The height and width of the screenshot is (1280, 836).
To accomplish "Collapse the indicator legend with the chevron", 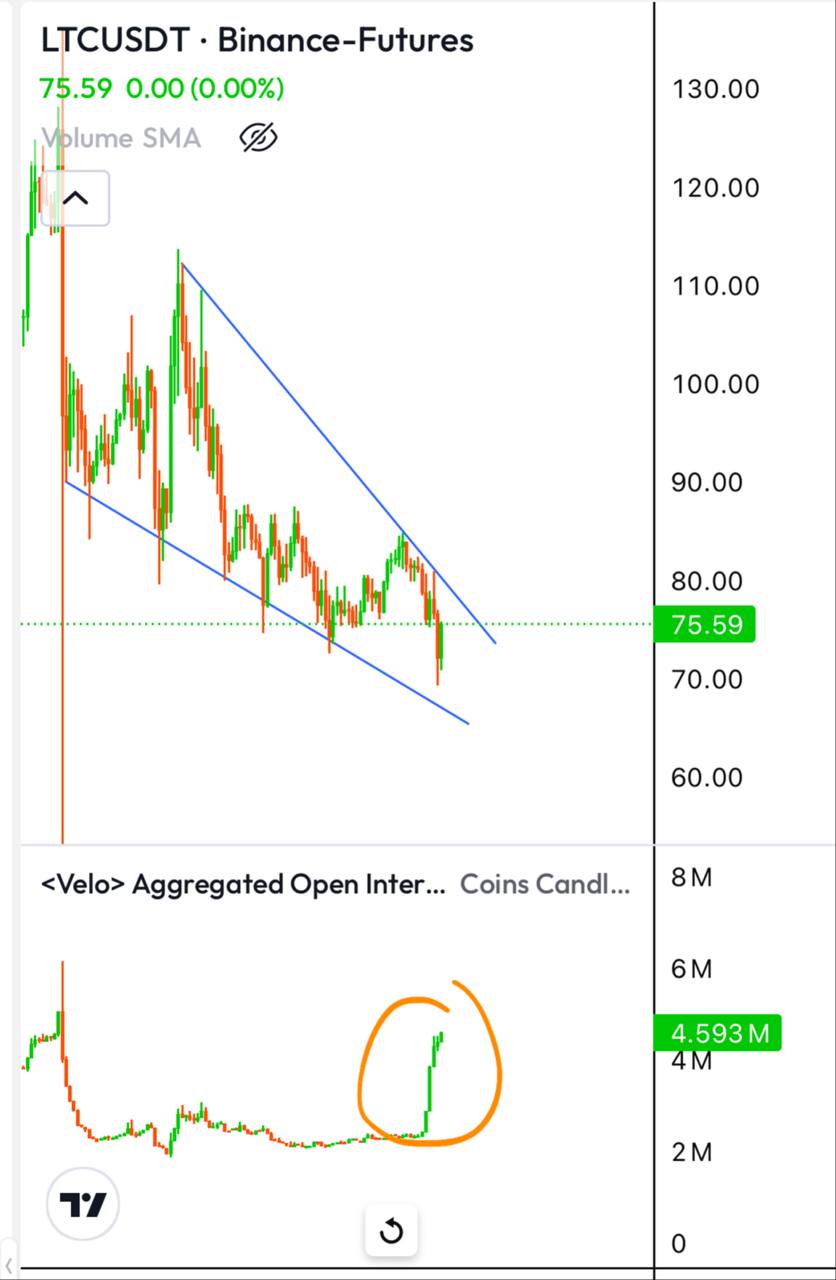I will click(x=76, y=198).
